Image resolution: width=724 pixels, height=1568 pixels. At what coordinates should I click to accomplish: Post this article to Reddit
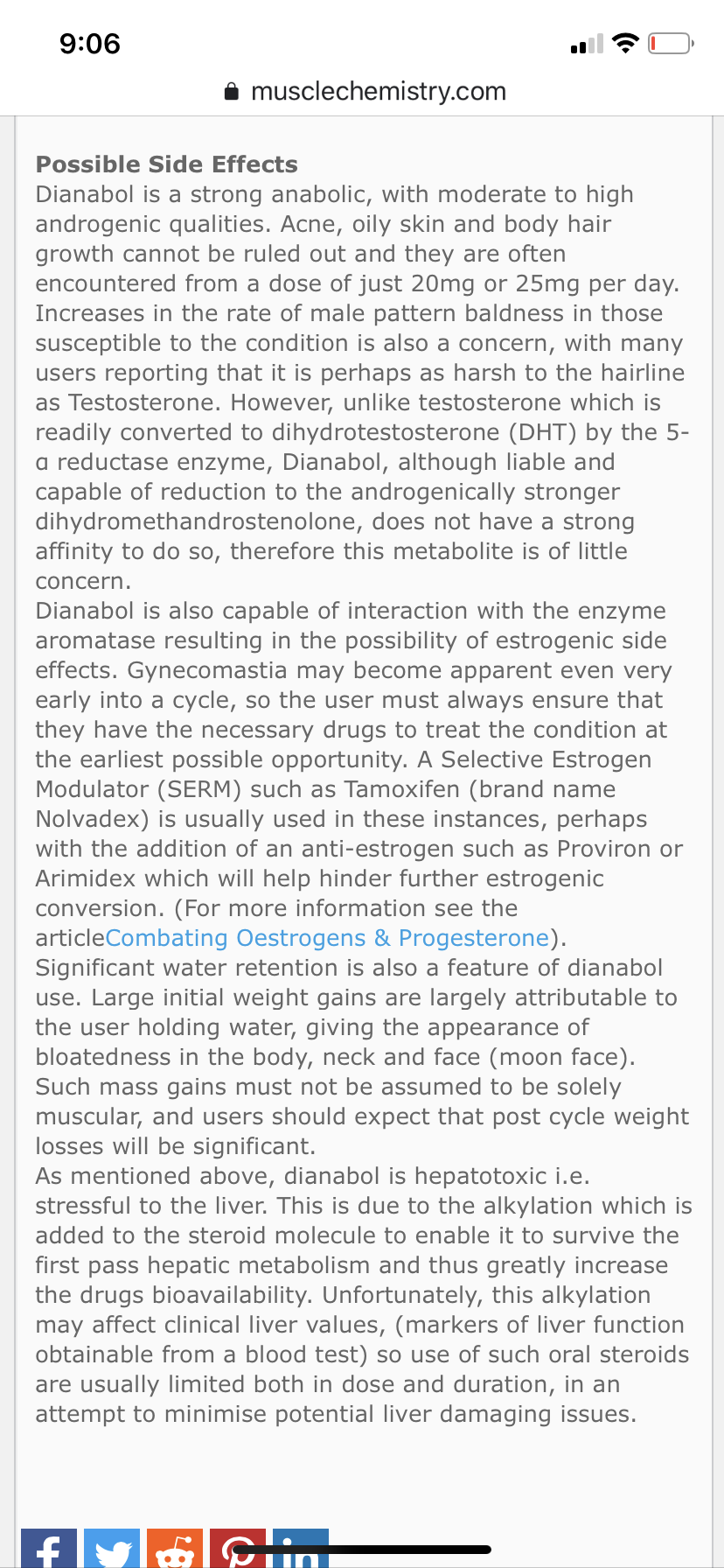175,1550
